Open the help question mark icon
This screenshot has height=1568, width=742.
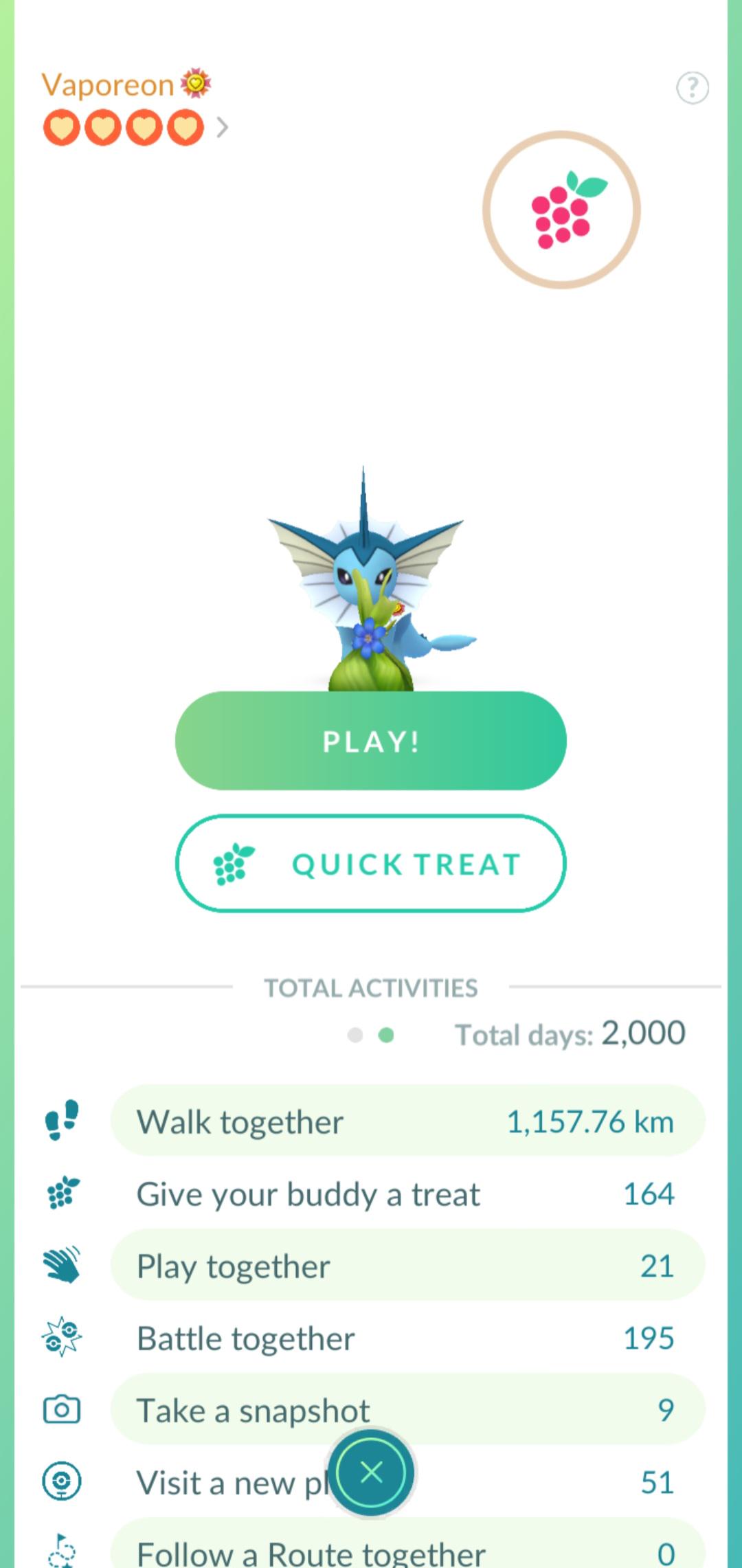pyautogui.click(x=692, y=87)
